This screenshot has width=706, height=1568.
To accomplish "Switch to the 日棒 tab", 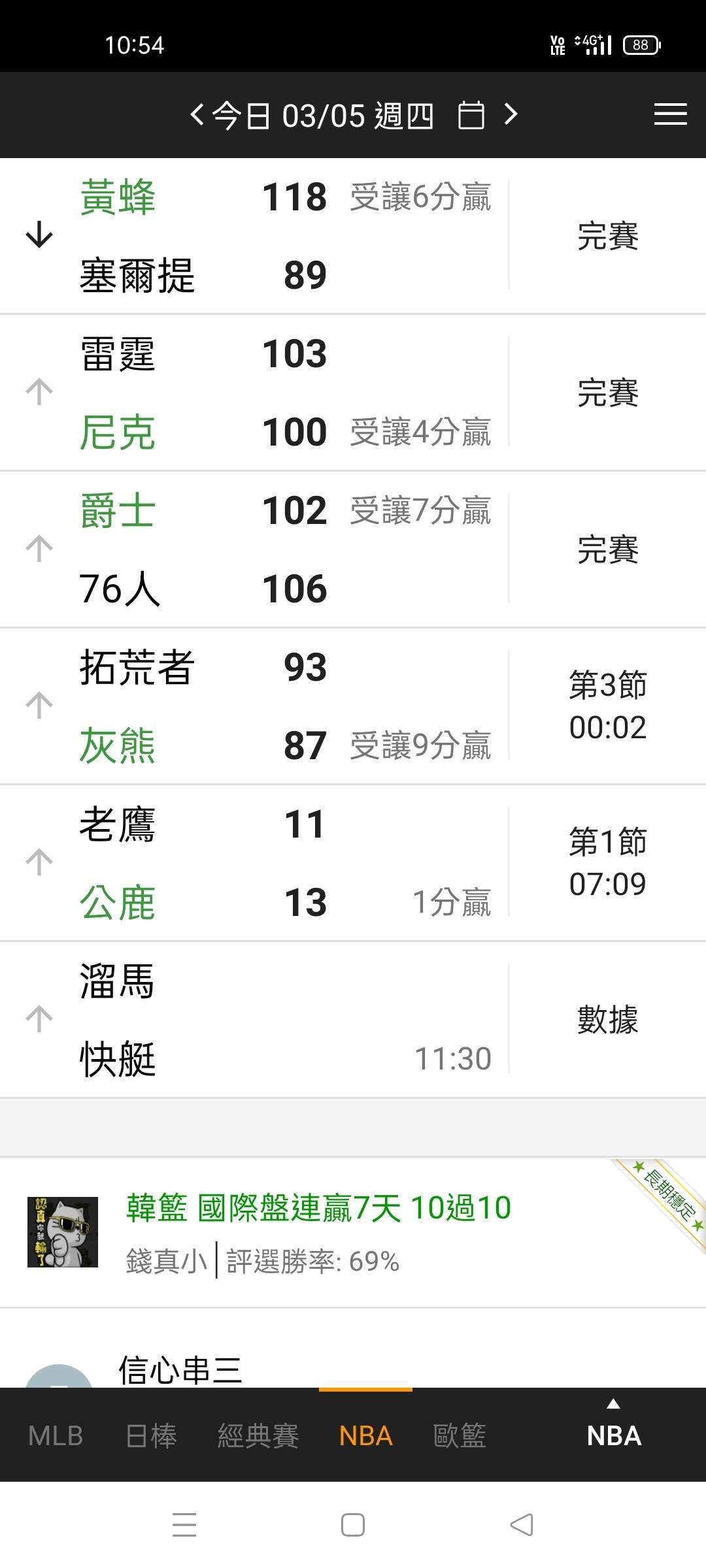I will pos(151,1435).
